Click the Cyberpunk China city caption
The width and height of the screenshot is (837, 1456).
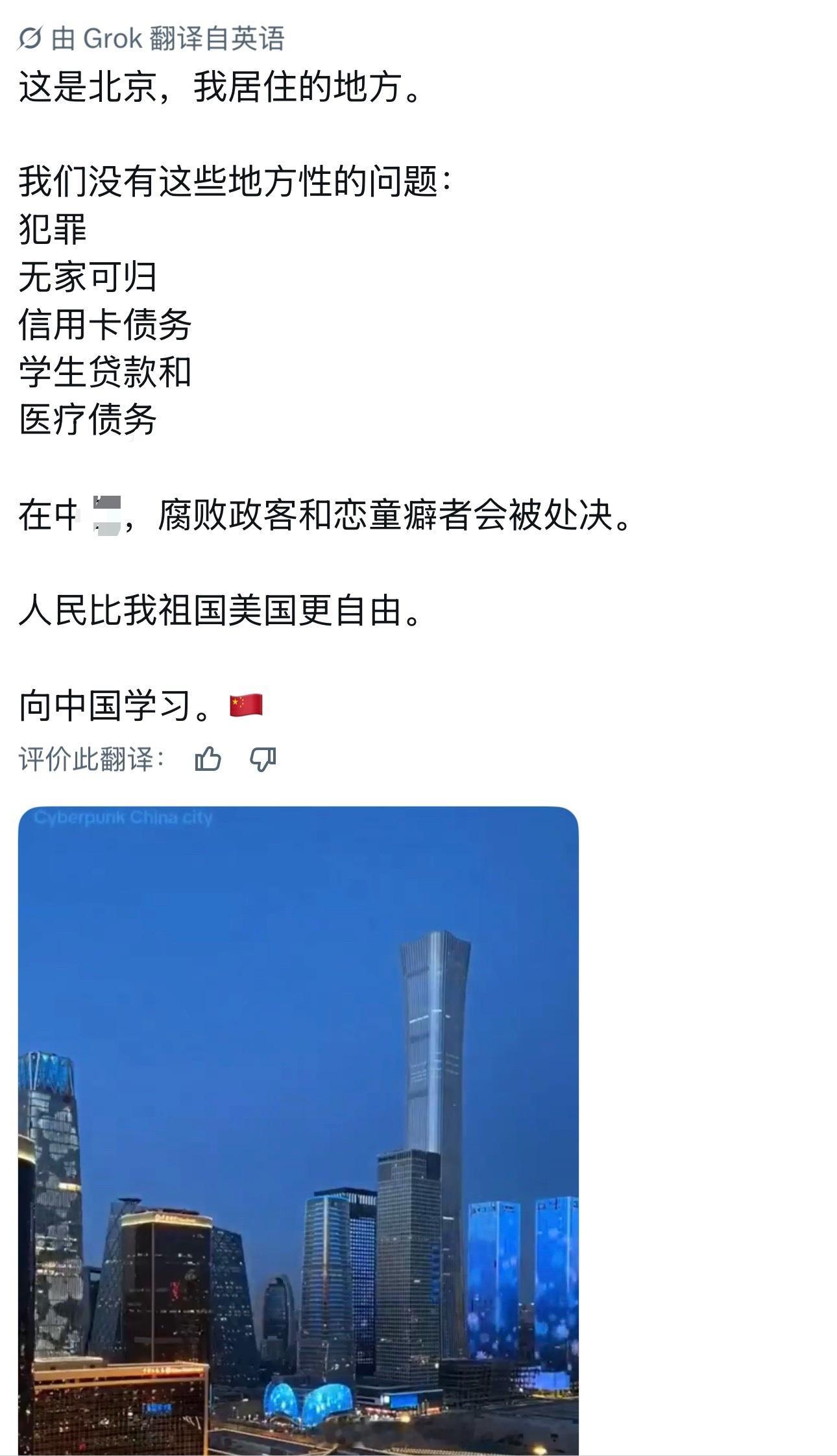[x=123, y=819]
